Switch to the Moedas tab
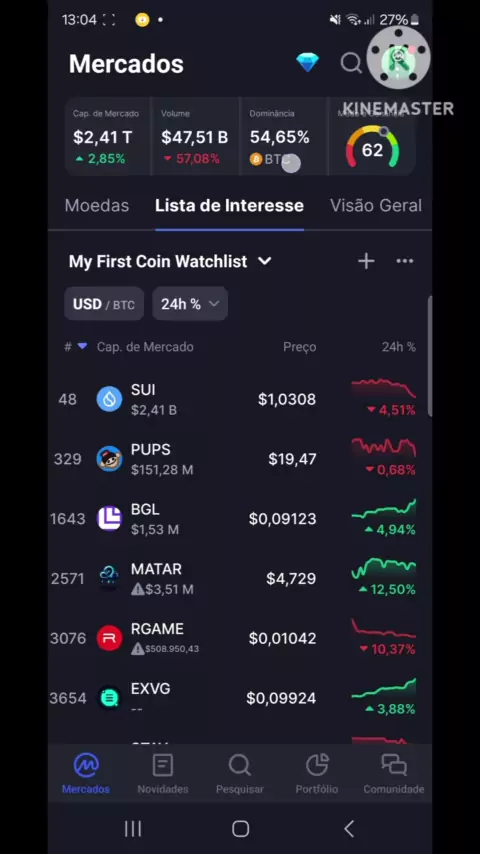480x854 pixels. [97, 205]
